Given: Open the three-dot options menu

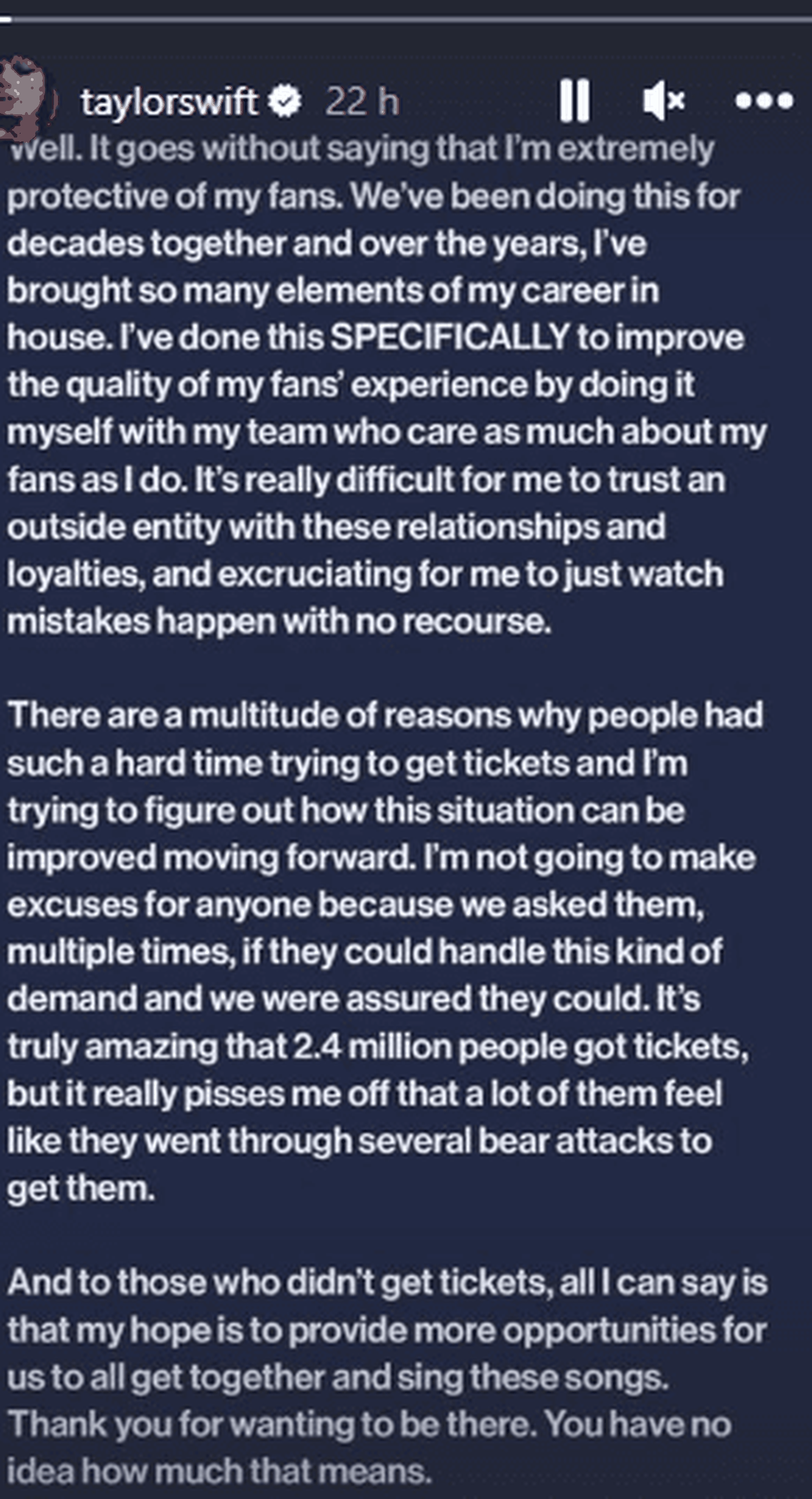Looking at the screenshot, I should click(764, 101).
